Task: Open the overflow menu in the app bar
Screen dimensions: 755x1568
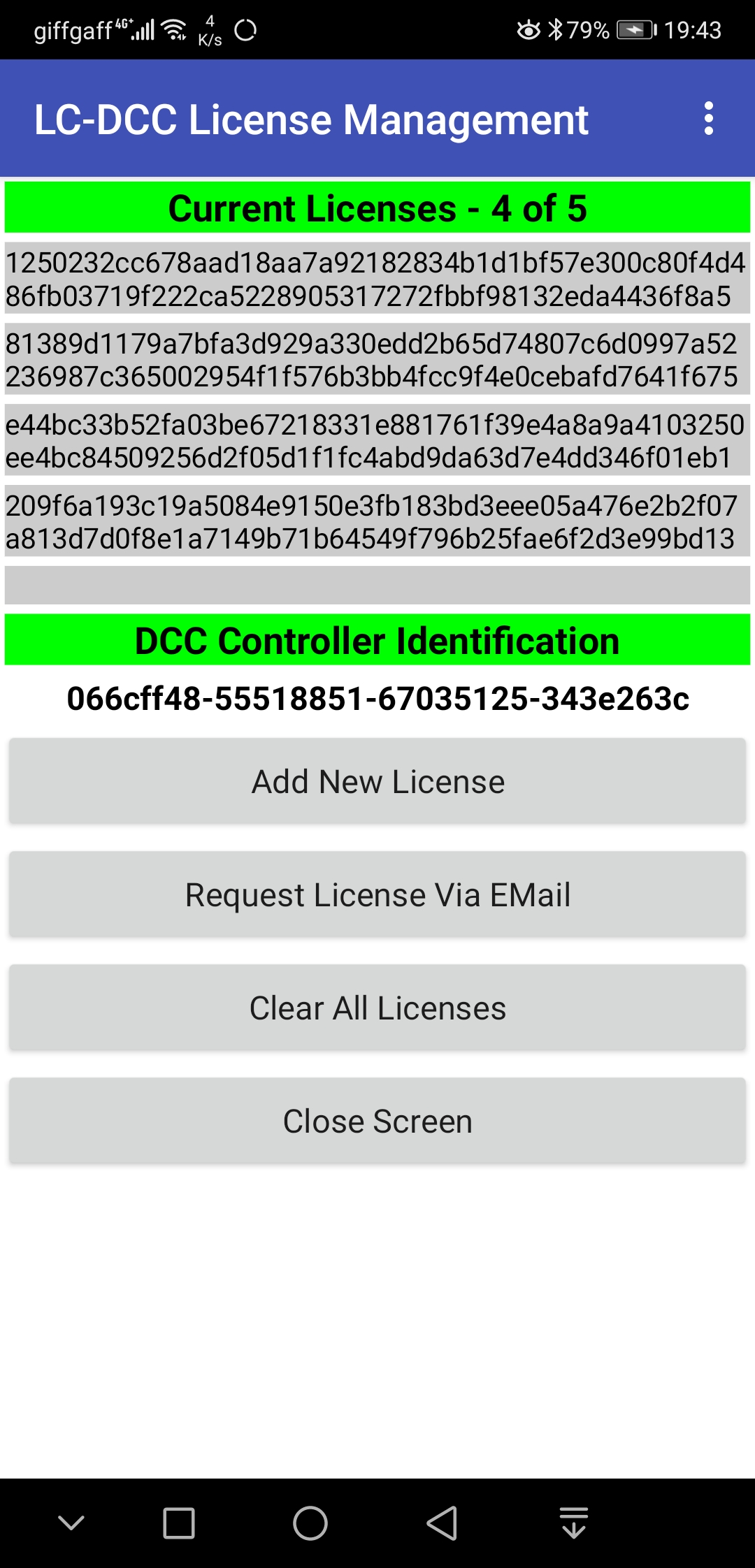Action: point(709,119)
